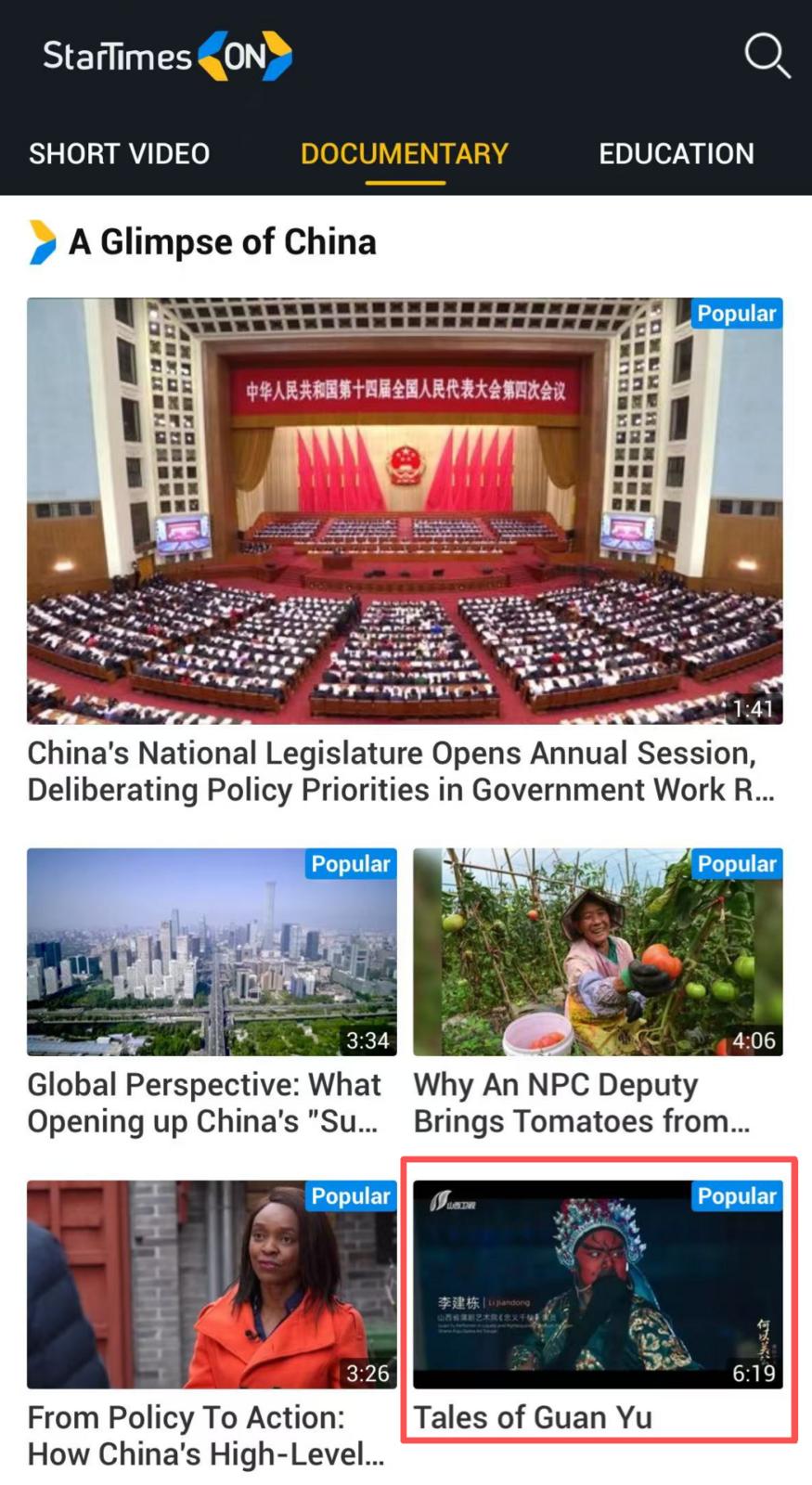The height and width of the screenshot is (1485, 812).
Task: Click the Popular badge on the city skyline video
Action: tap(350, 863)
